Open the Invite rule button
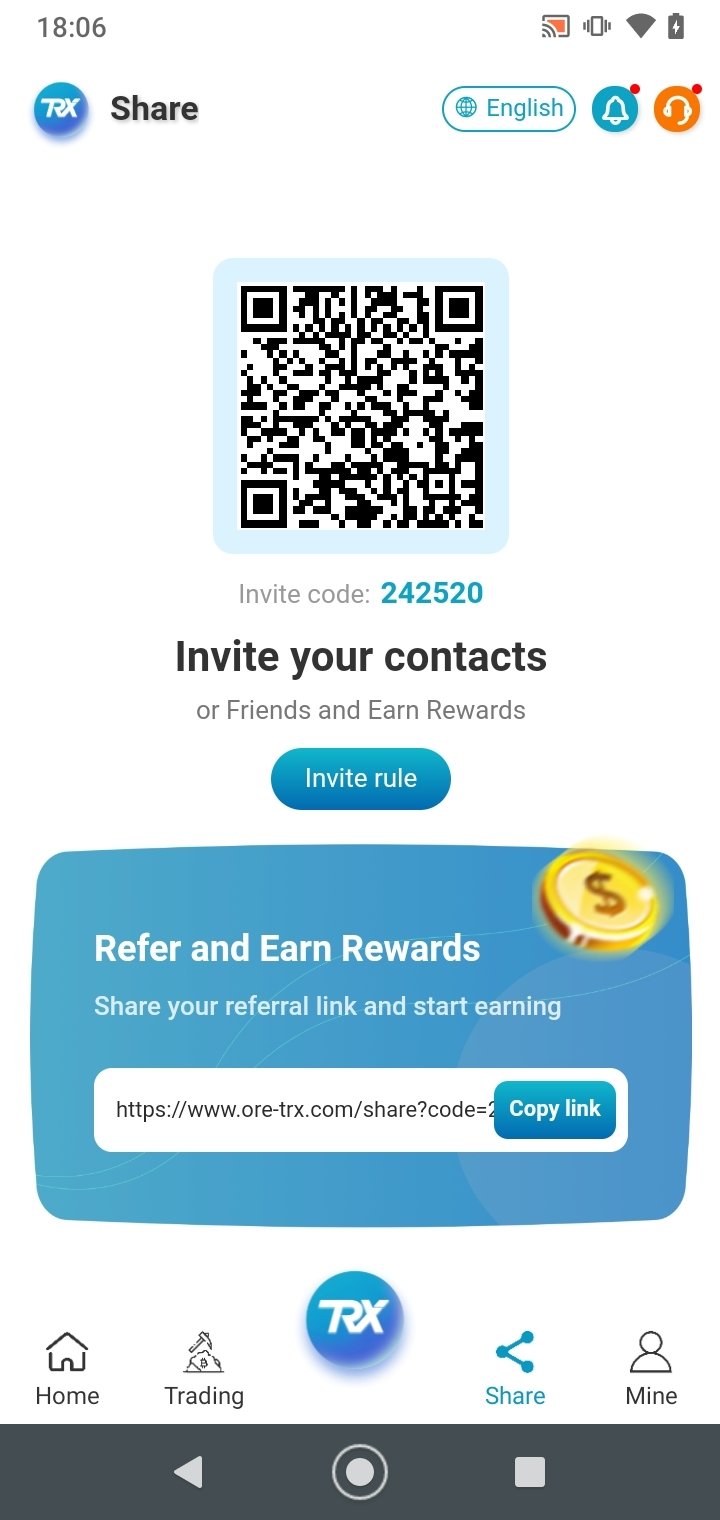720x1520 pixels. 360,779
